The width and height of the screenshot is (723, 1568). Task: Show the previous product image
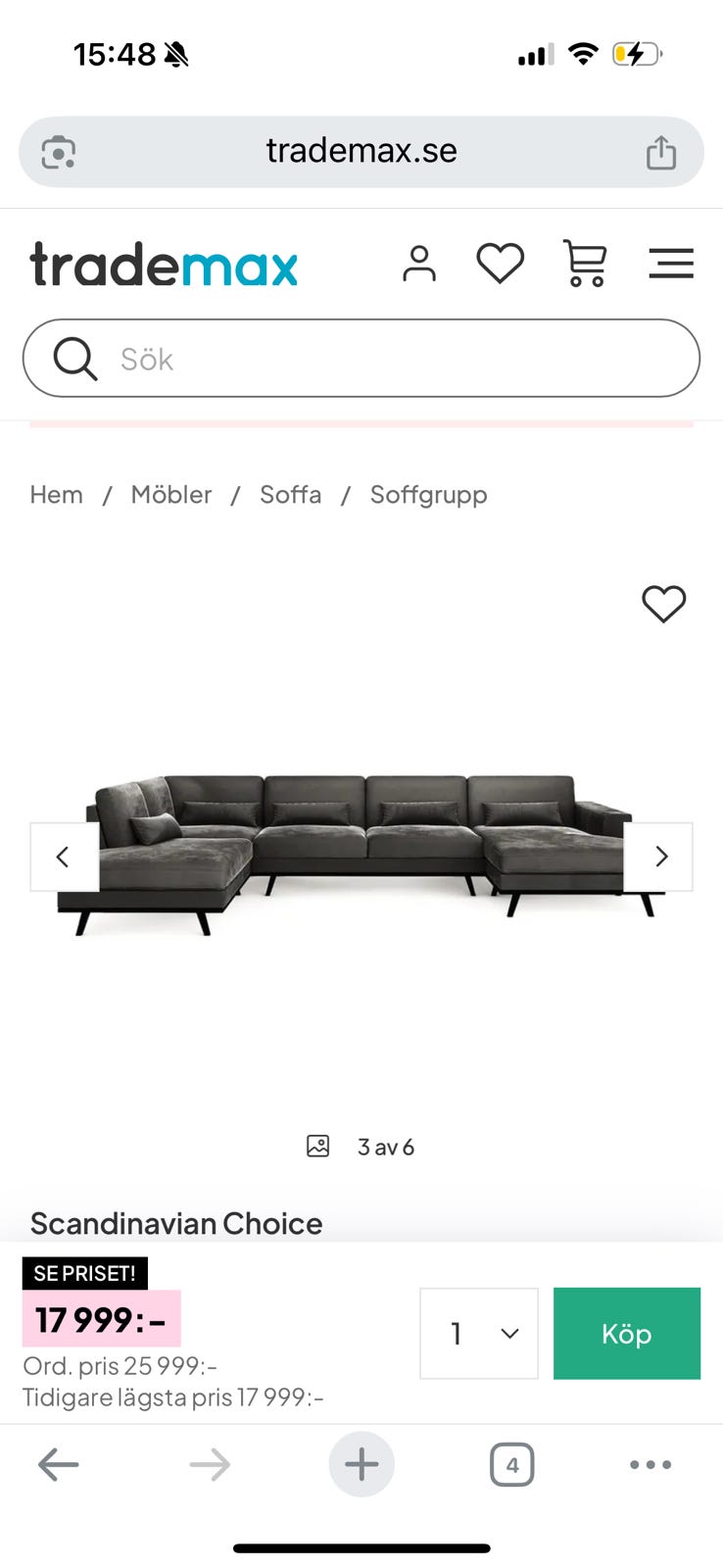coord(63,857)
